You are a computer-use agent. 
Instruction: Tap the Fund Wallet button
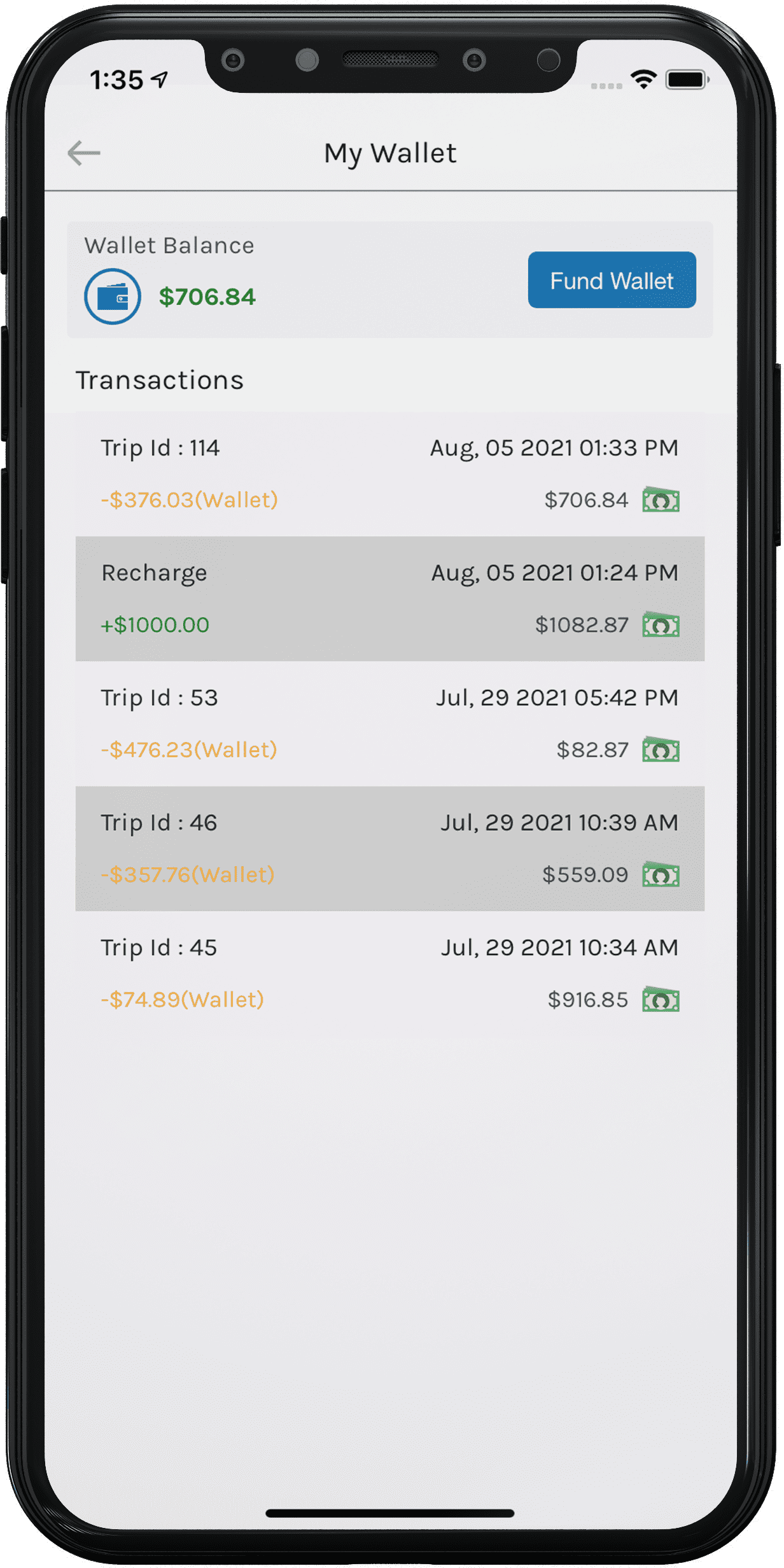613,281
